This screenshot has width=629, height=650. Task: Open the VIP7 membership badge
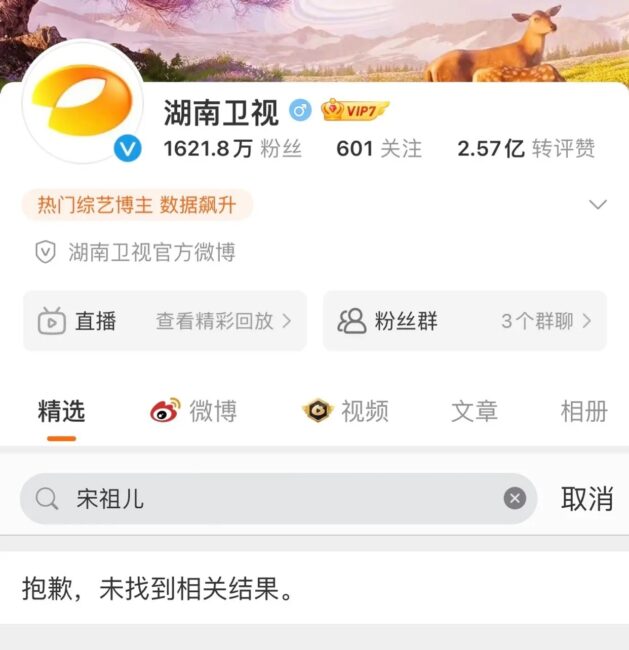[354, 111]
